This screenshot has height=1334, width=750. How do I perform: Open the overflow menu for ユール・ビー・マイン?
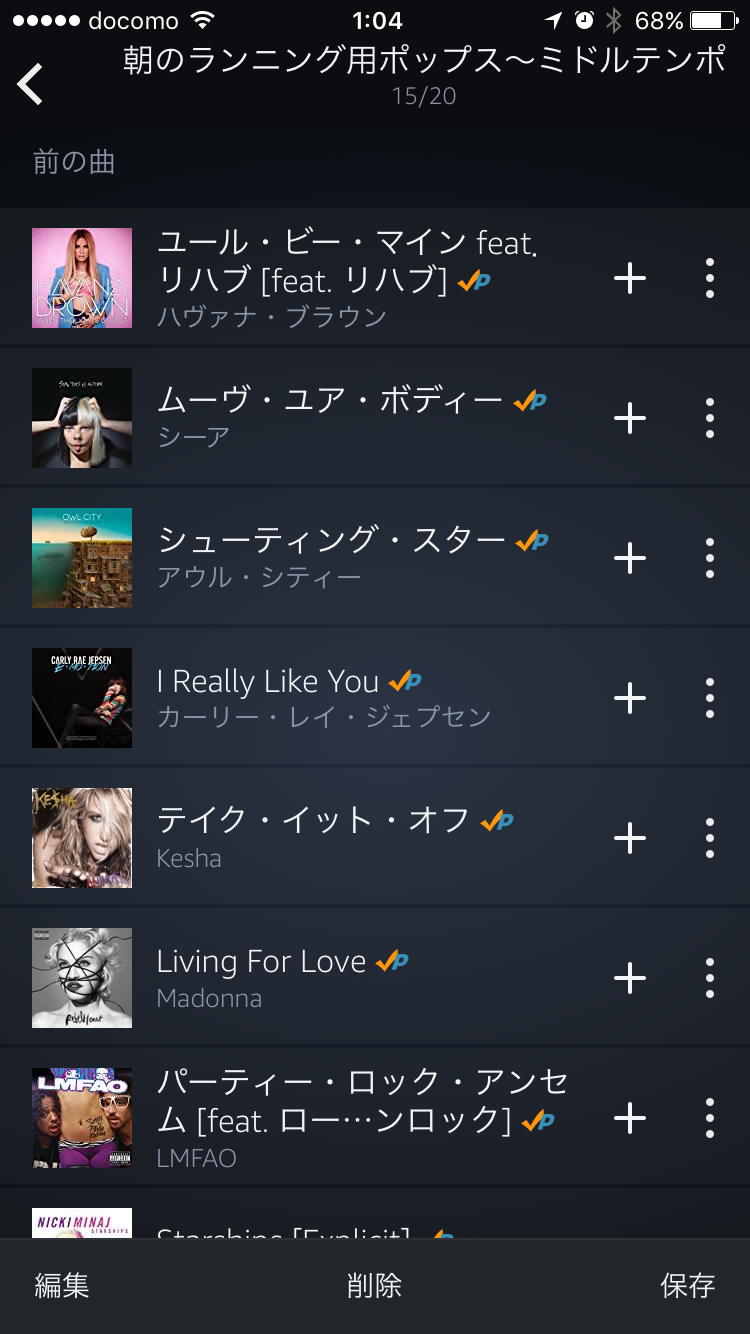(x=710, y=278)
